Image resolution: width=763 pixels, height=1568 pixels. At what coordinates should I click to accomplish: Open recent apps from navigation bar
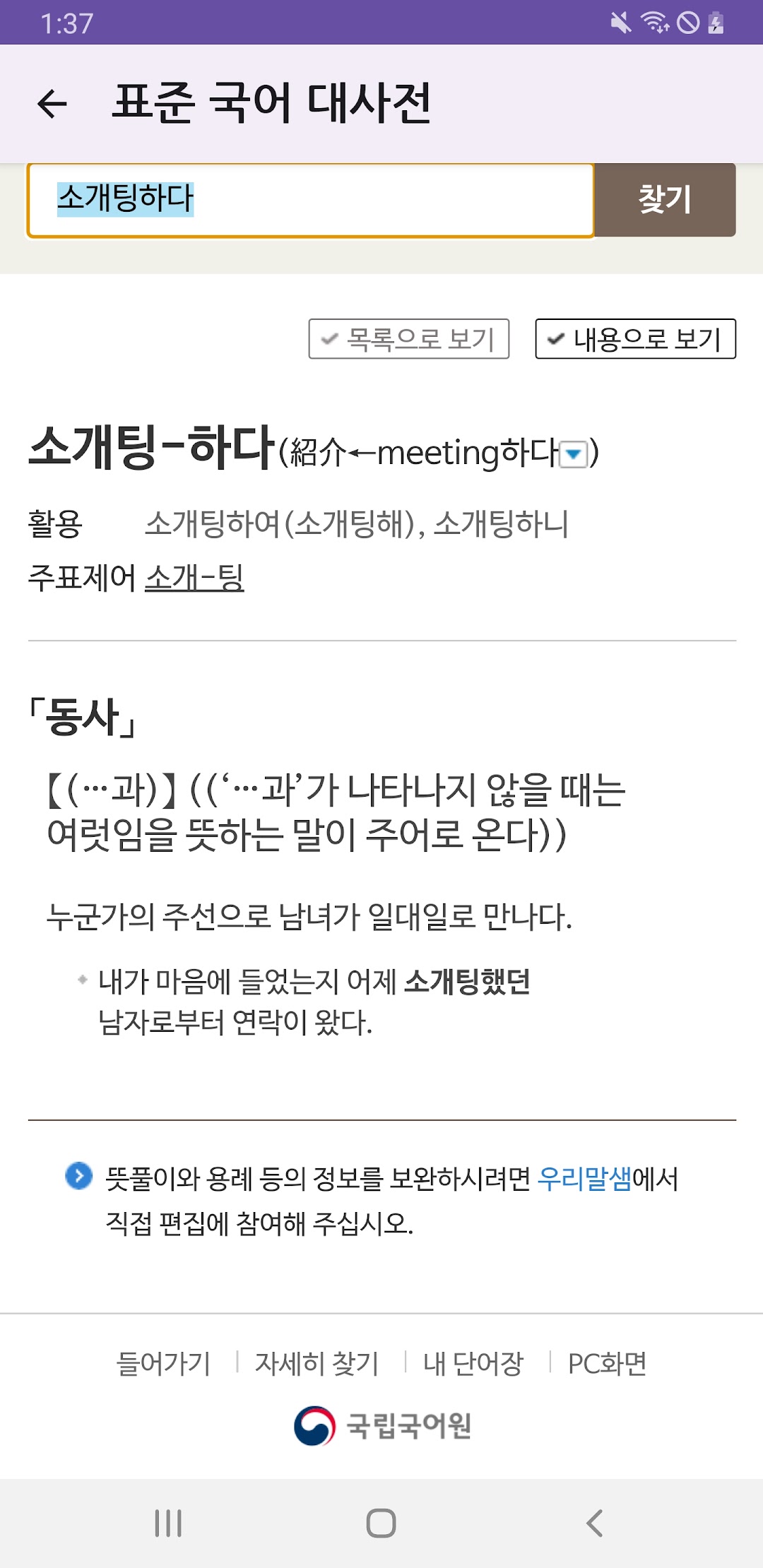(x=168, y=1523)
